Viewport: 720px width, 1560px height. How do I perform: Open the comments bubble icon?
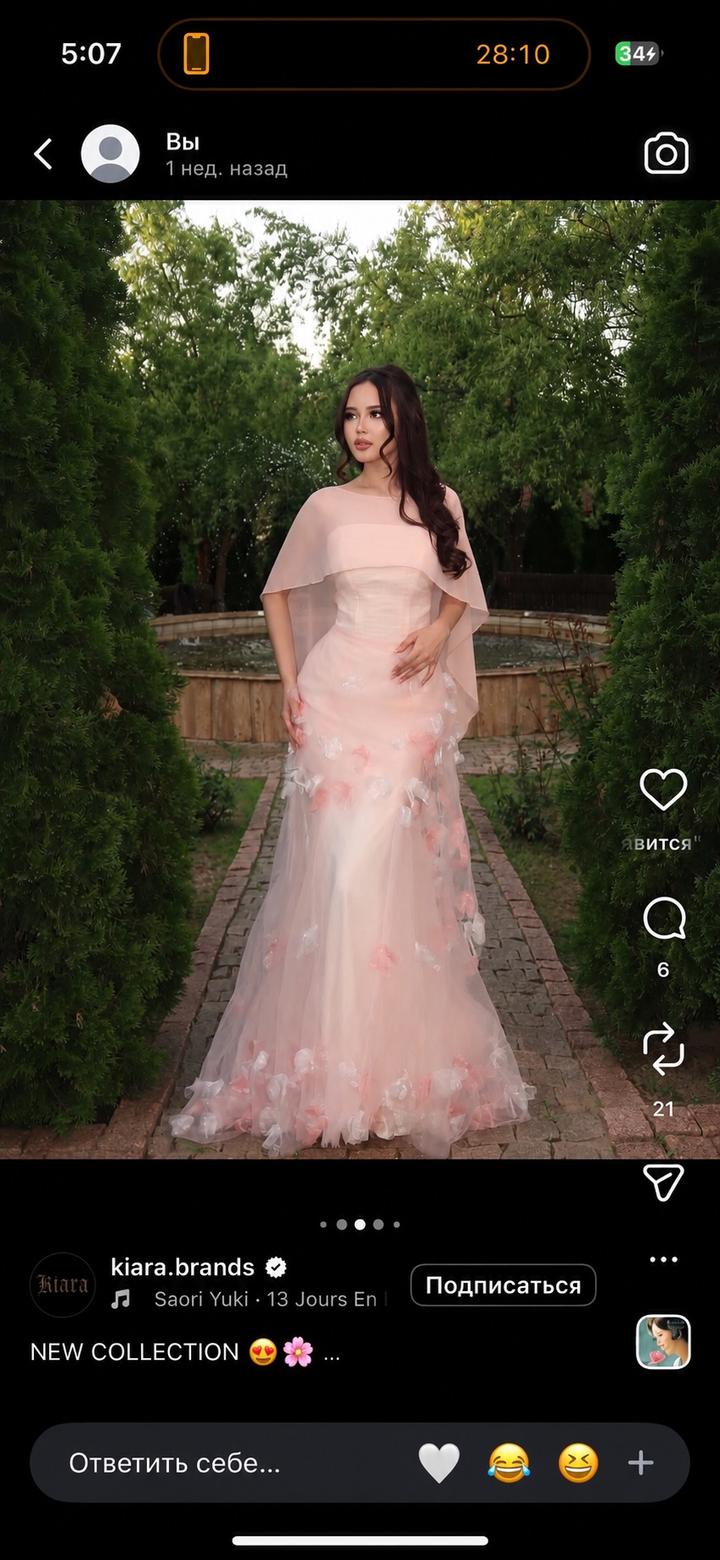pyautogui.click(x=664, y=919)
